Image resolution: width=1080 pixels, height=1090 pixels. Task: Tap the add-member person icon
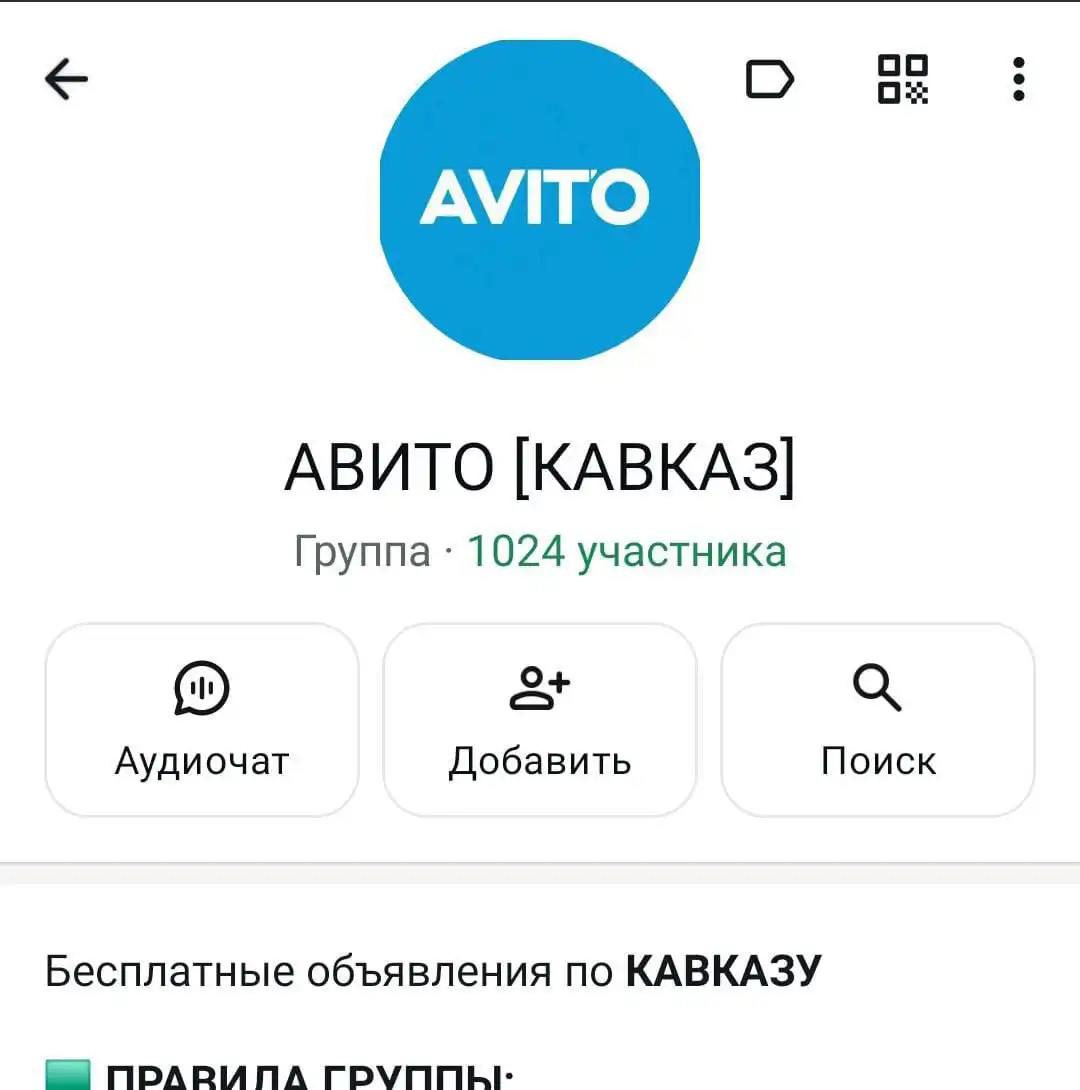[x=539, y=685]
